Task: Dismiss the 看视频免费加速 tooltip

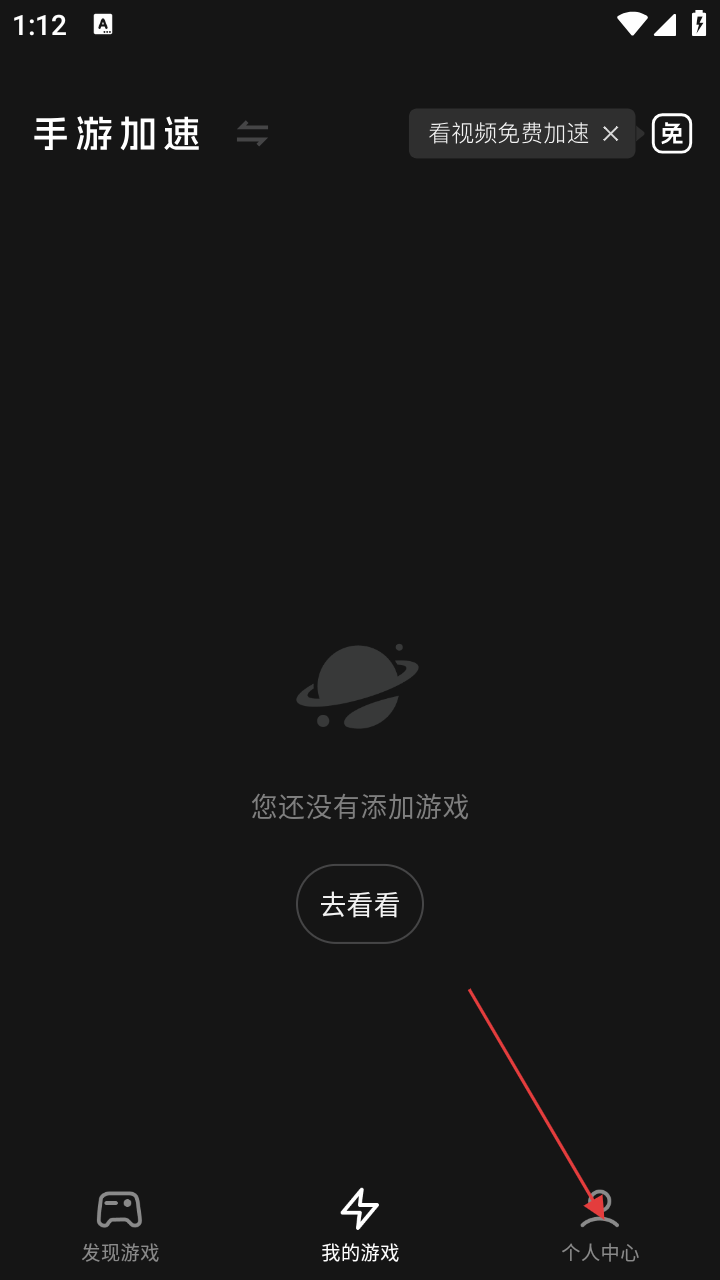Action: click(610, 134)
